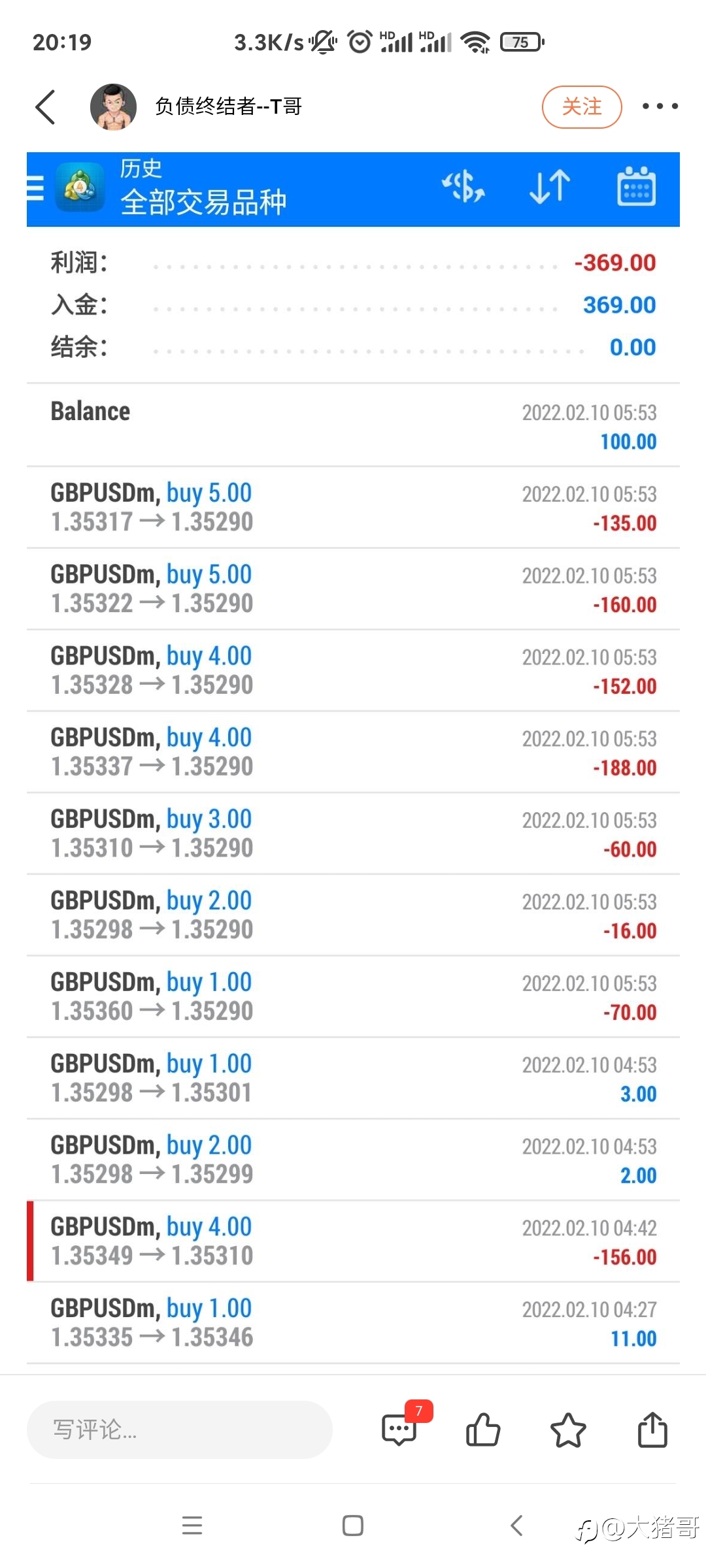This screenshot has height=1568, width=706.
Task: Open the three-dot overflow menu
Action: pyautogui.click(x=660, y=106)
